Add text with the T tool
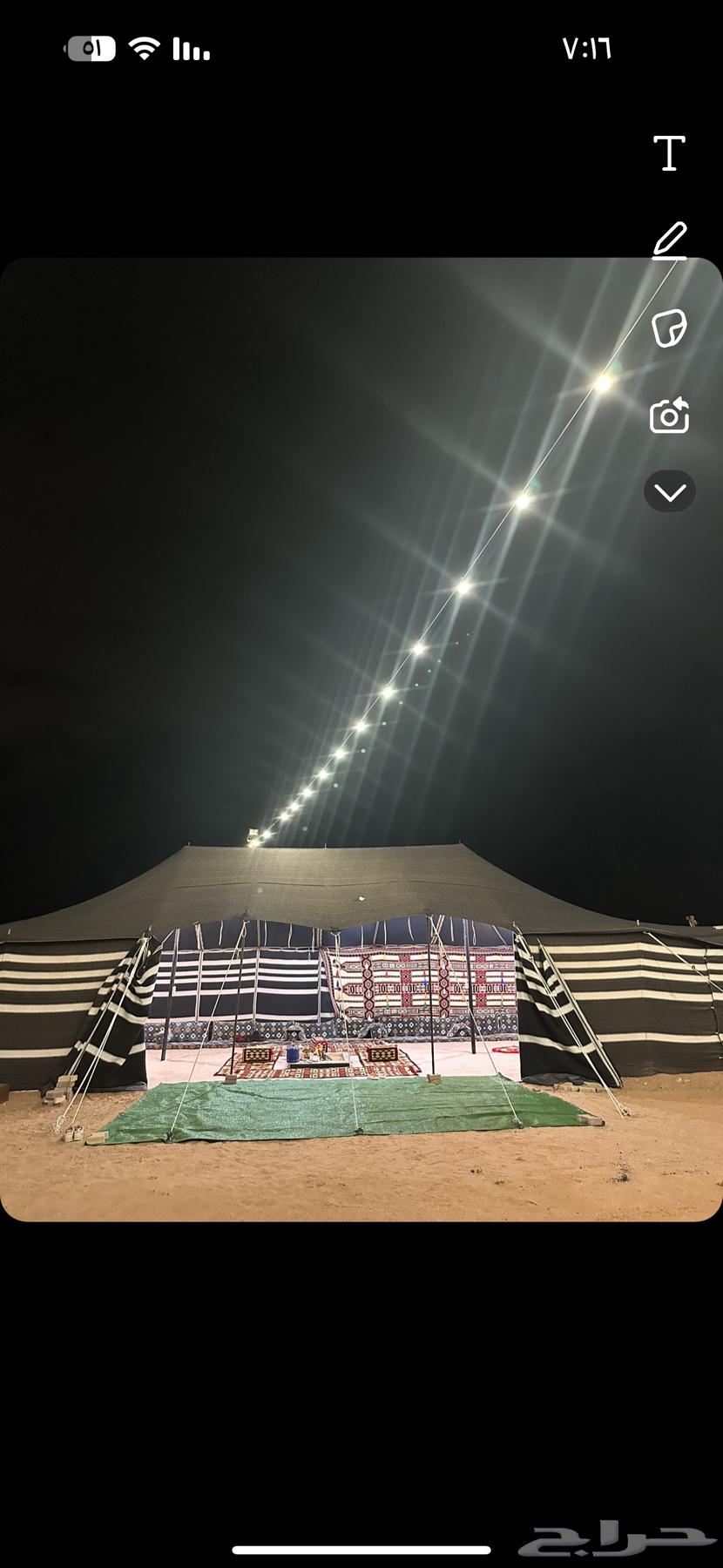This screenshot has height=1568, width=723. [669, 153]
